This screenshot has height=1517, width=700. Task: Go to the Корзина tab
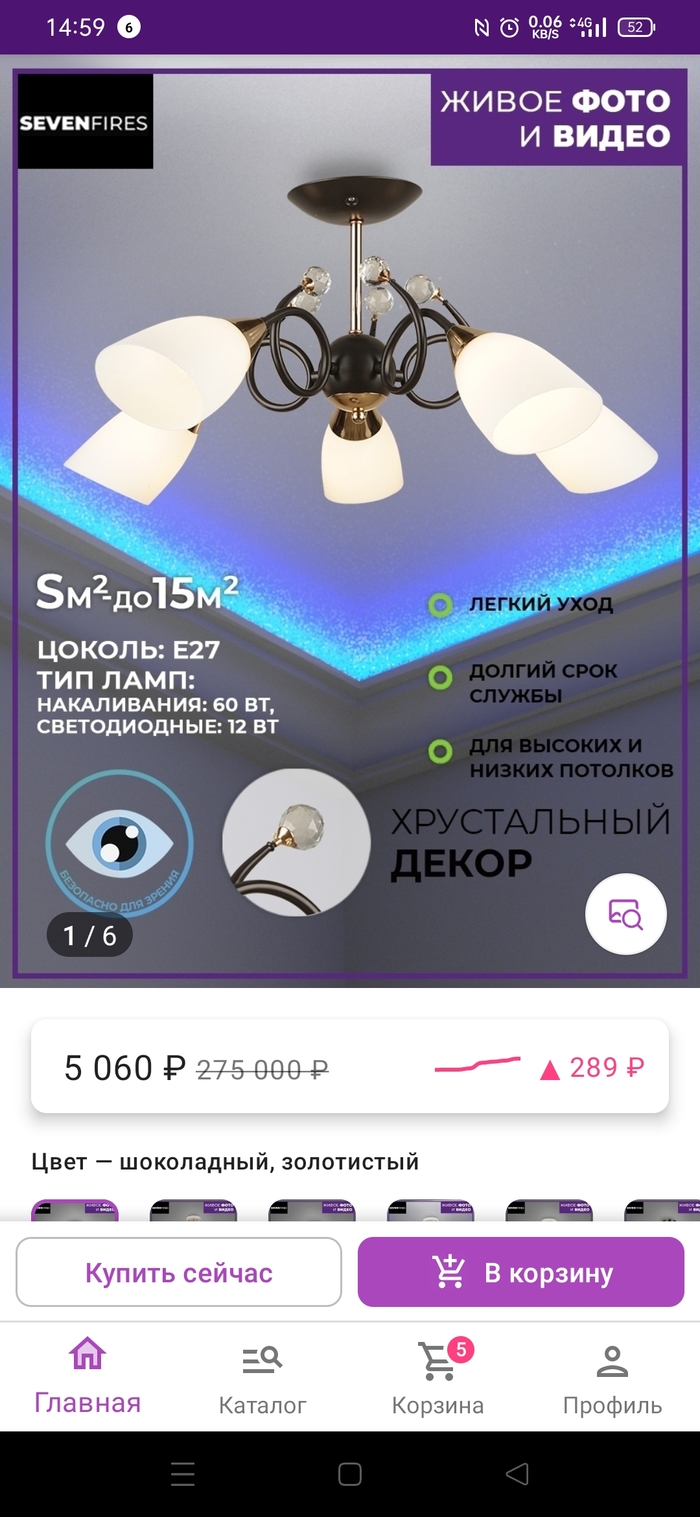tap(437, 1378)
